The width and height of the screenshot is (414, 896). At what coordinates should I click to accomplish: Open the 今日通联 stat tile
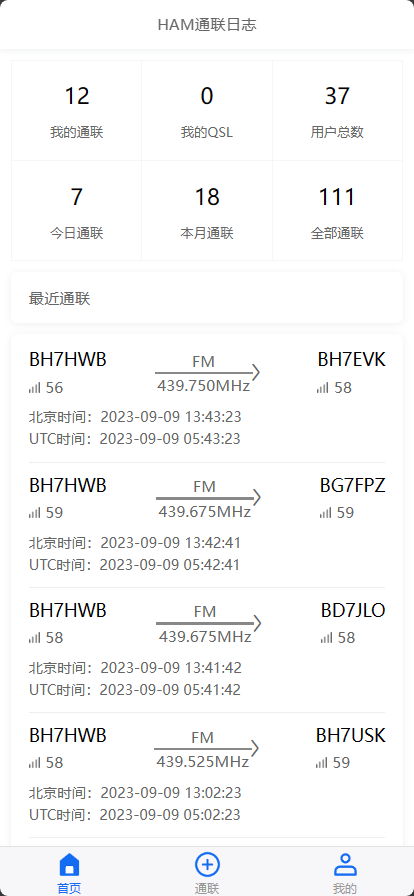pyautogui.click(x=77, y=211)
